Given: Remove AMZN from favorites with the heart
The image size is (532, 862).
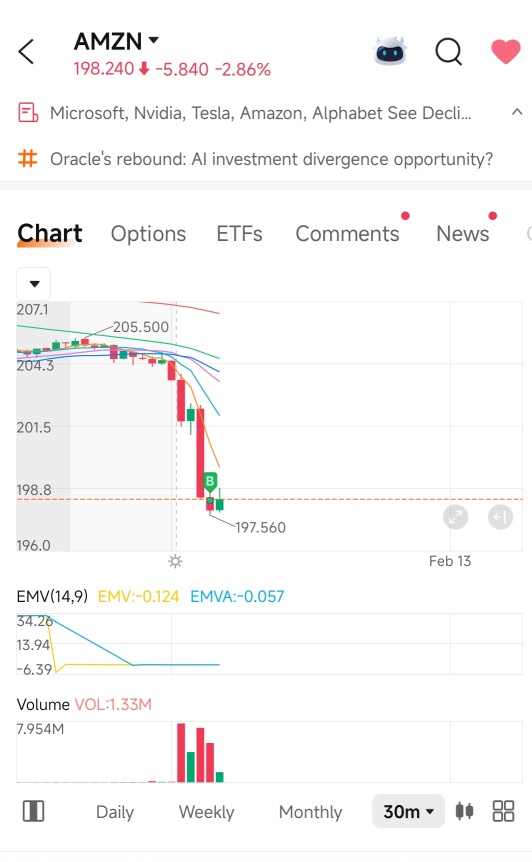Looking at the screenshot, I should (x=506, y=52).
